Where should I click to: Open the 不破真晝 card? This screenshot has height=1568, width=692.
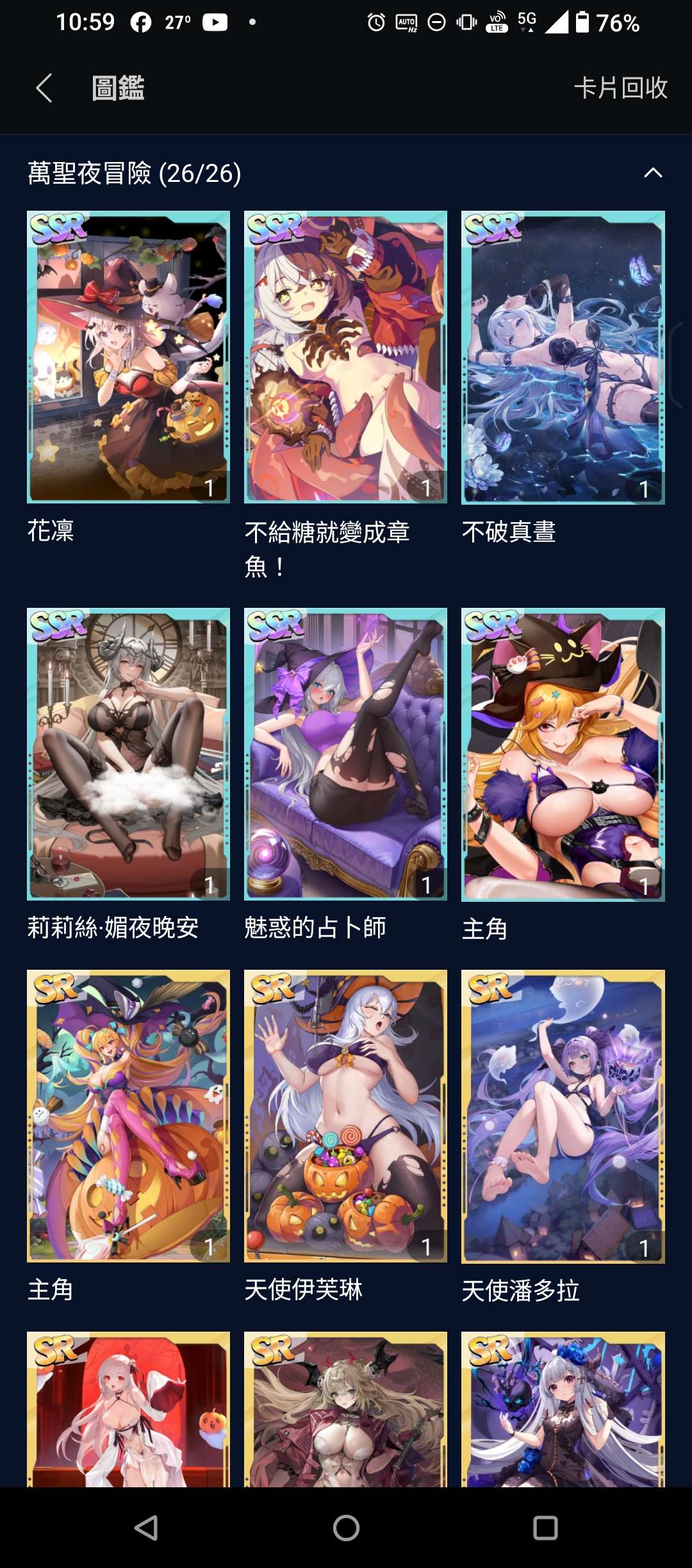(x=563, y=357)
